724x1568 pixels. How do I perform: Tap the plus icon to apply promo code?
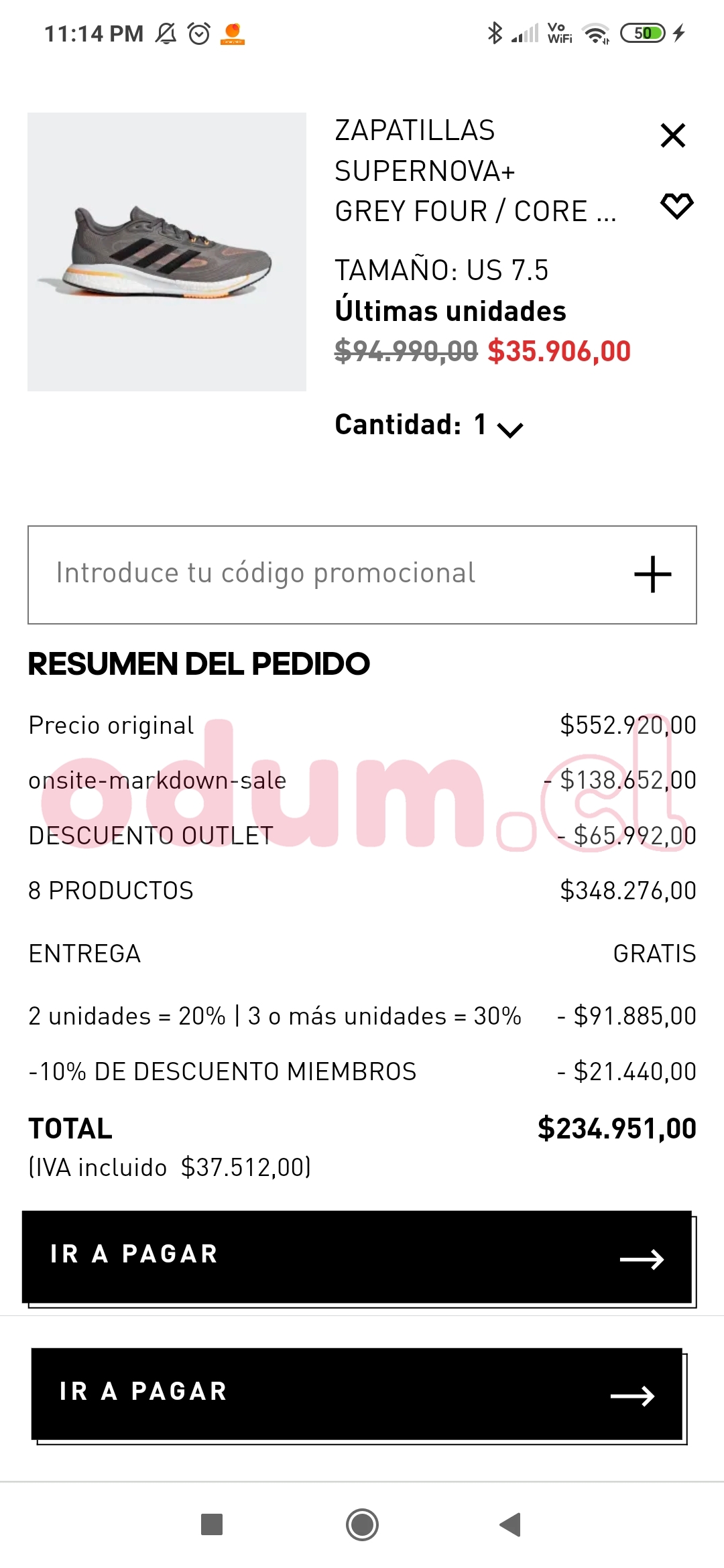[x=652, y=574]
